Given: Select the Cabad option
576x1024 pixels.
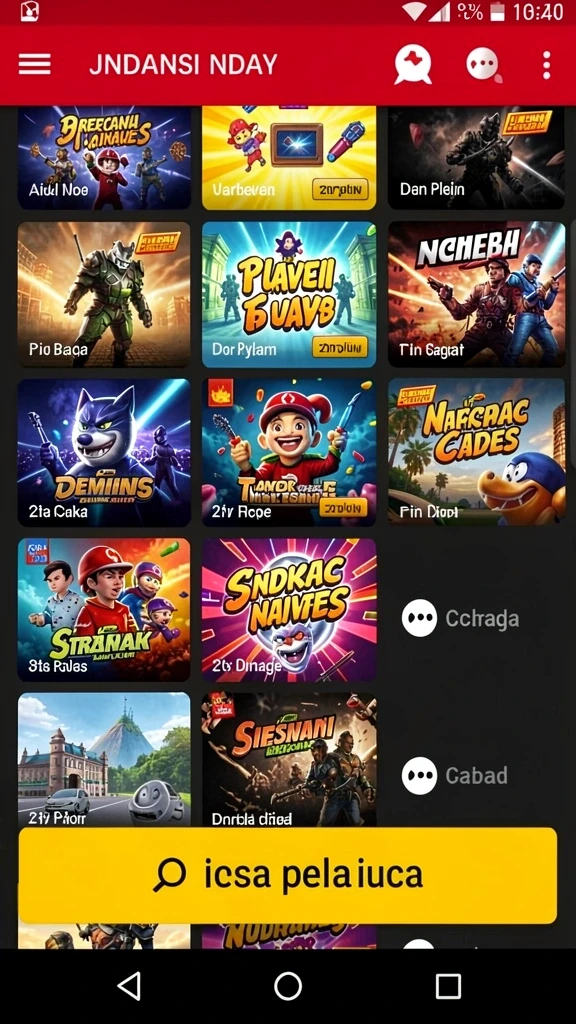Looking at the screenshot, I should pyautogui.click(x=455, y=776).
